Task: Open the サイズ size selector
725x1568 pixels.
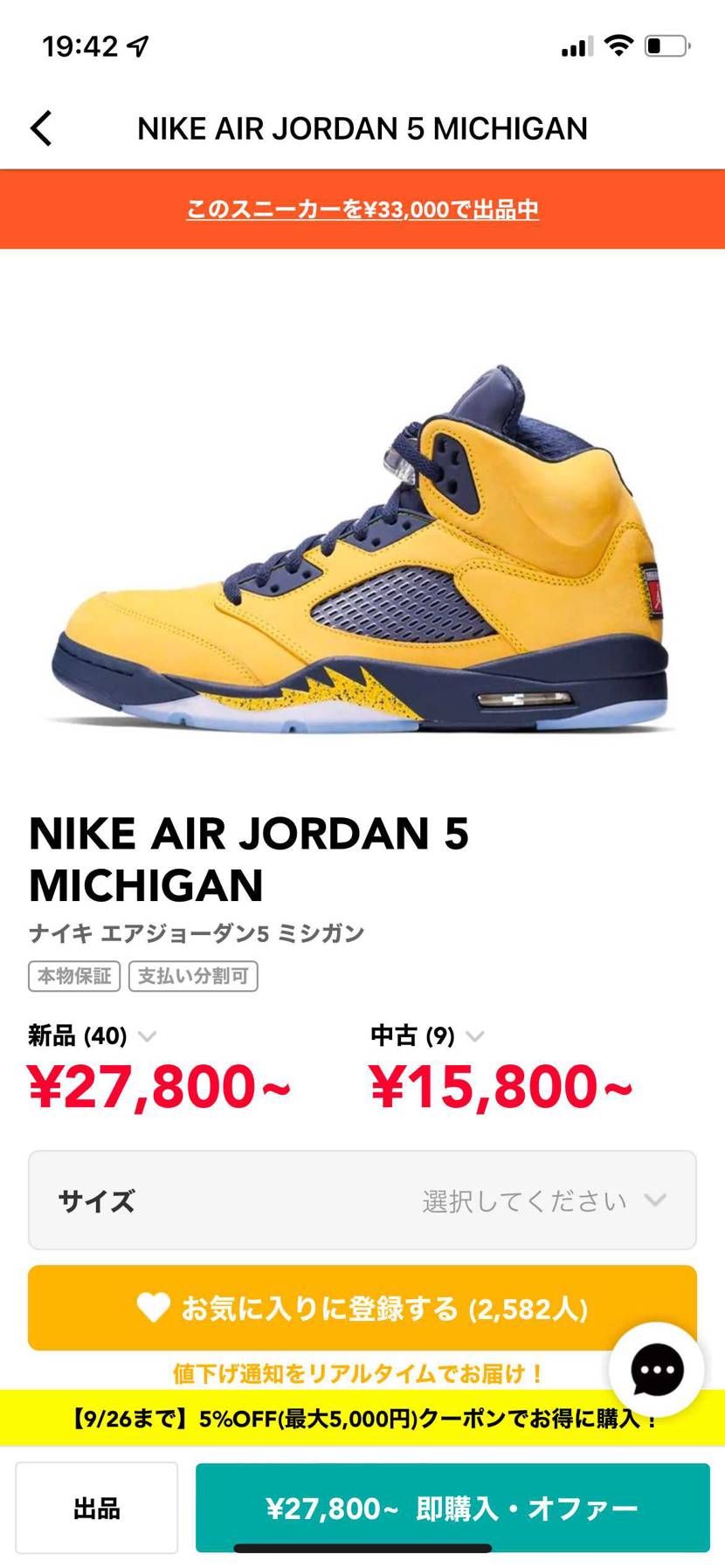Action: tap(362, 1200)
